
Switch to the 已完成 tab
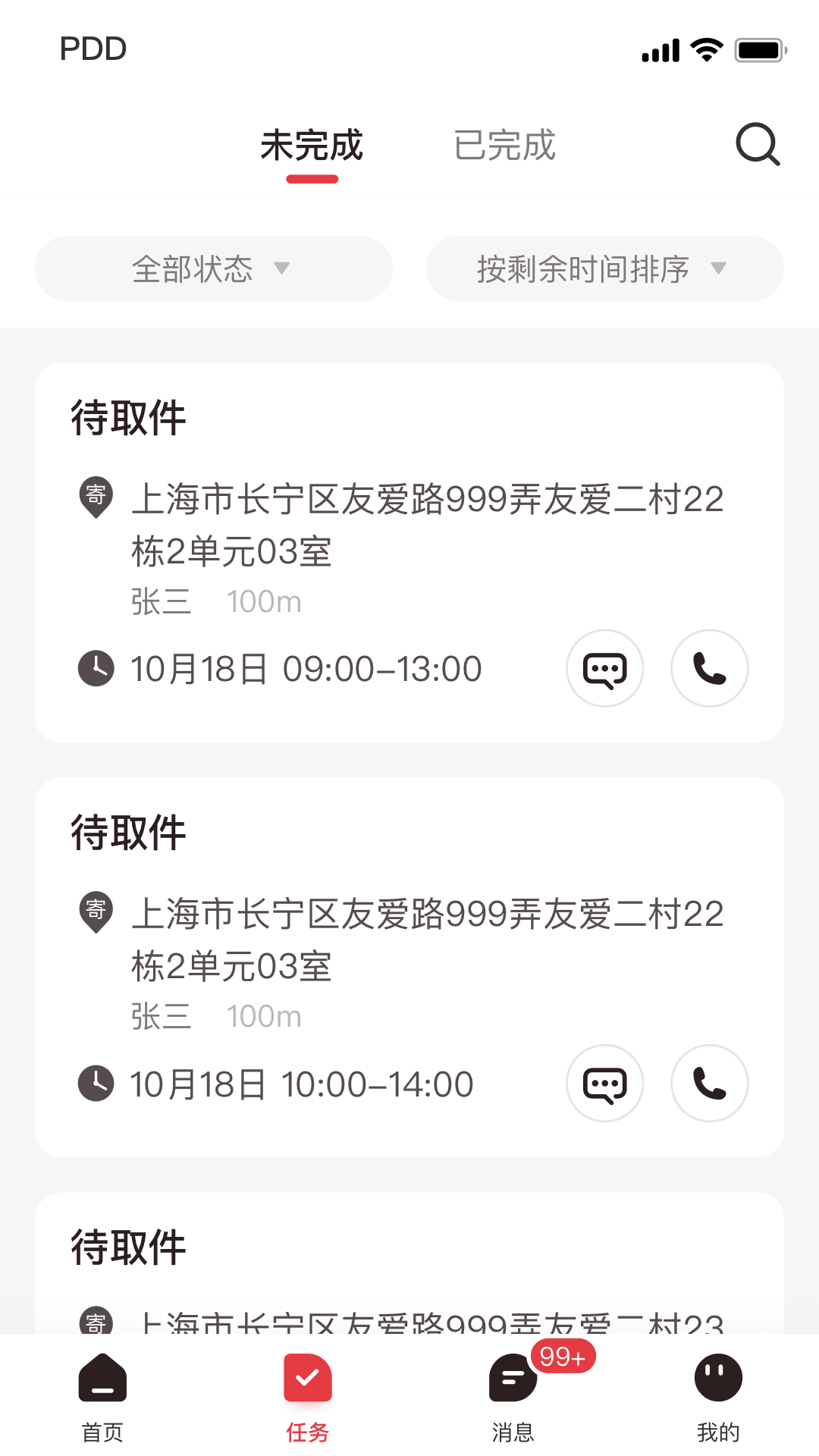505,146
